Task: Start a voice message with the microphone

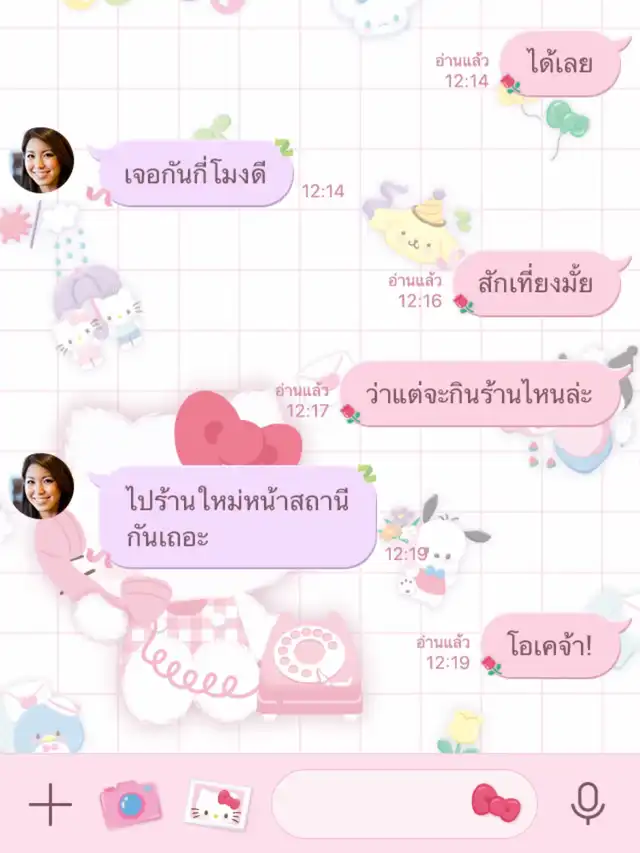Action: click(587, 803)
